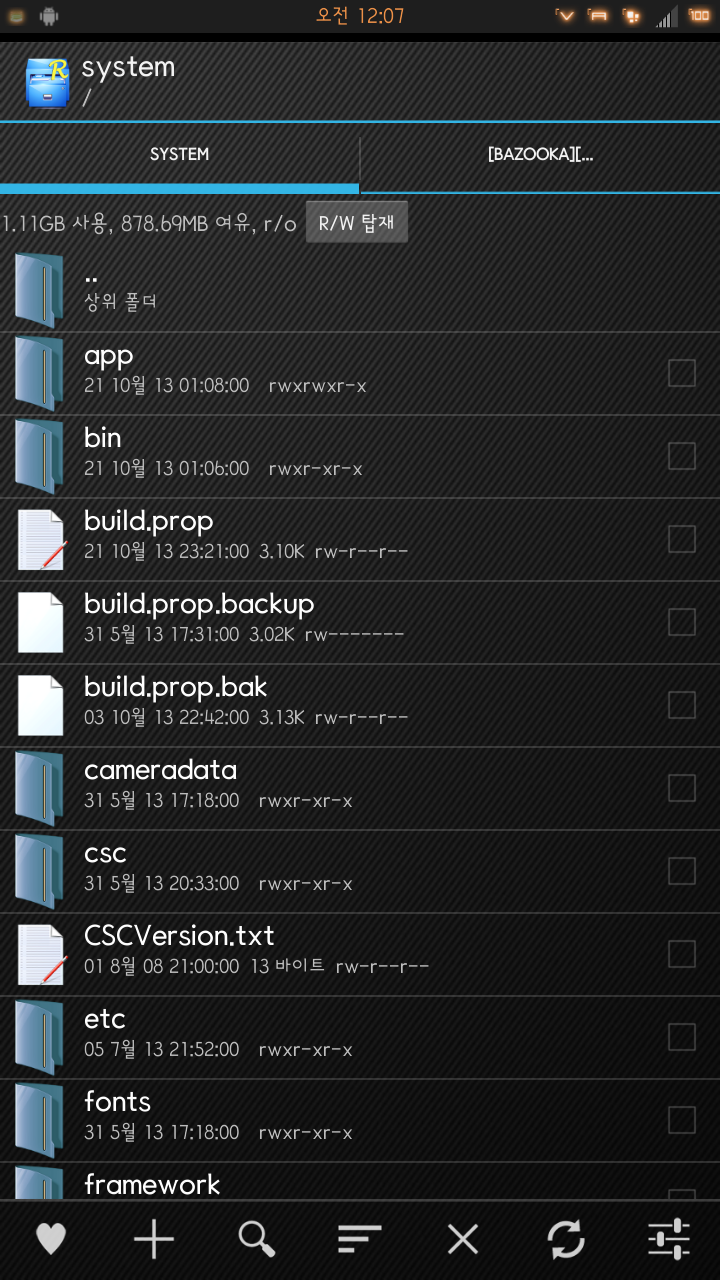Screen dimensions: 720x1280
Task: Tap the plus icon to create new
Action: (x=154, y=1240)
